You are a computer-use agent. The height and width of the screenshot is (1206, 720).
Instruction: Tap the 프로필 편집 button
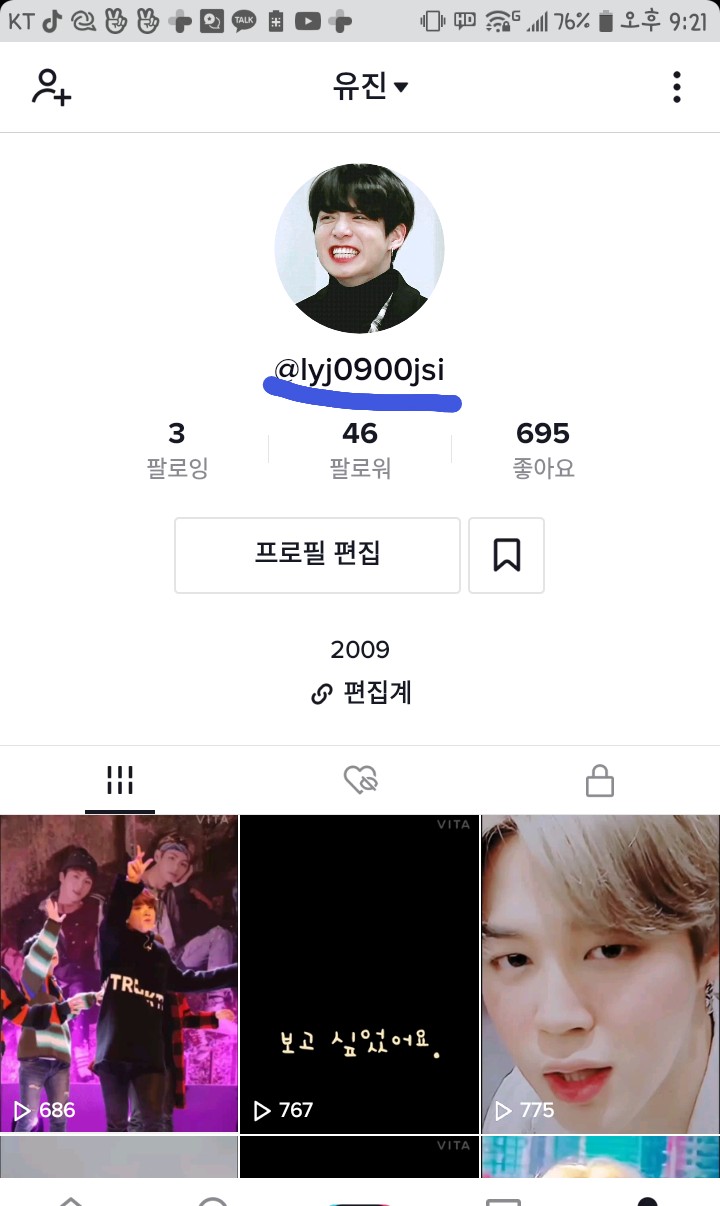click(317, 555)
